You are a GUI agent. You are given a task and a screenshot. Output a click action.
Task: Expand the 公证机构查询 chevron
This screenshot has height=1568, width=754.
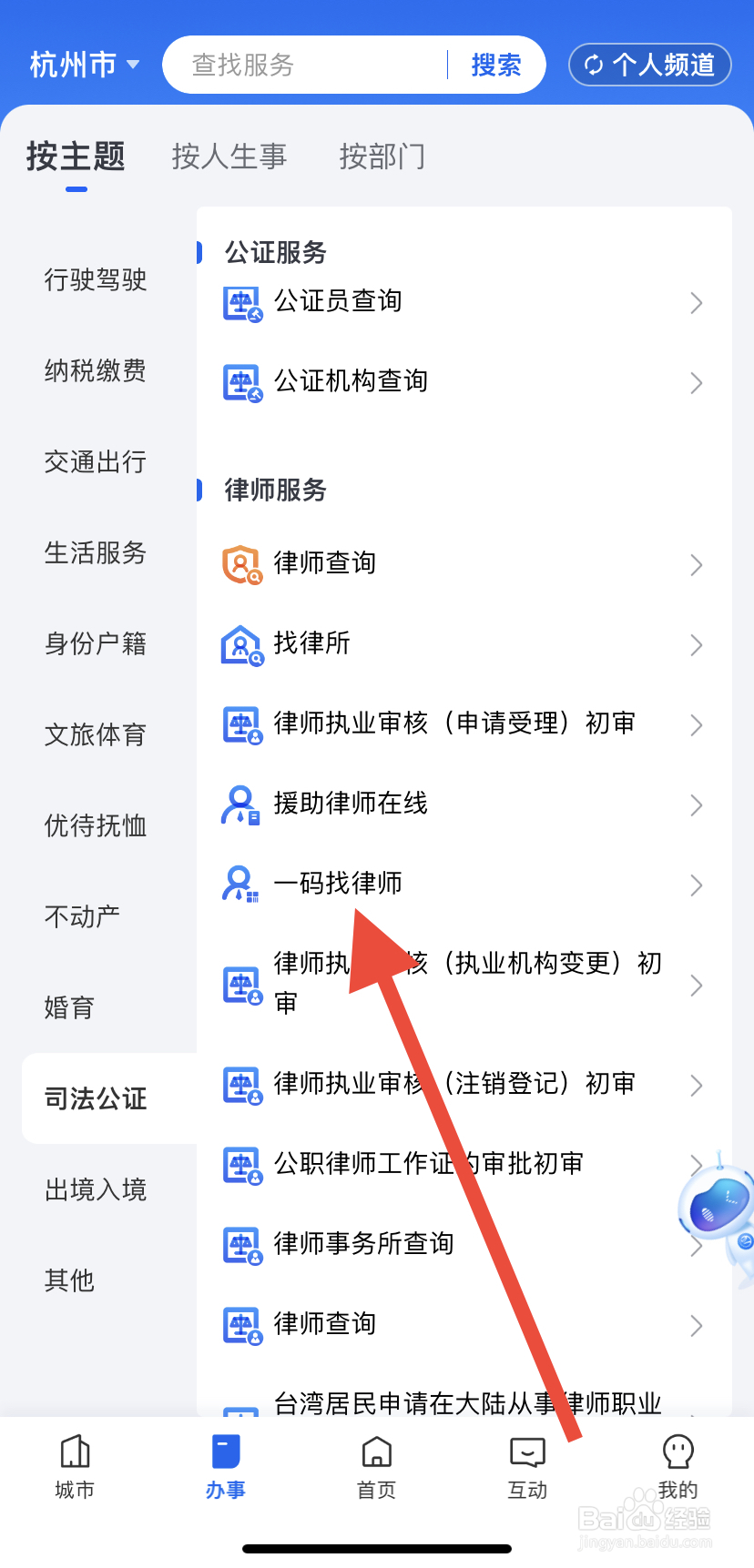pyautogui.click(x=697, y=383)
